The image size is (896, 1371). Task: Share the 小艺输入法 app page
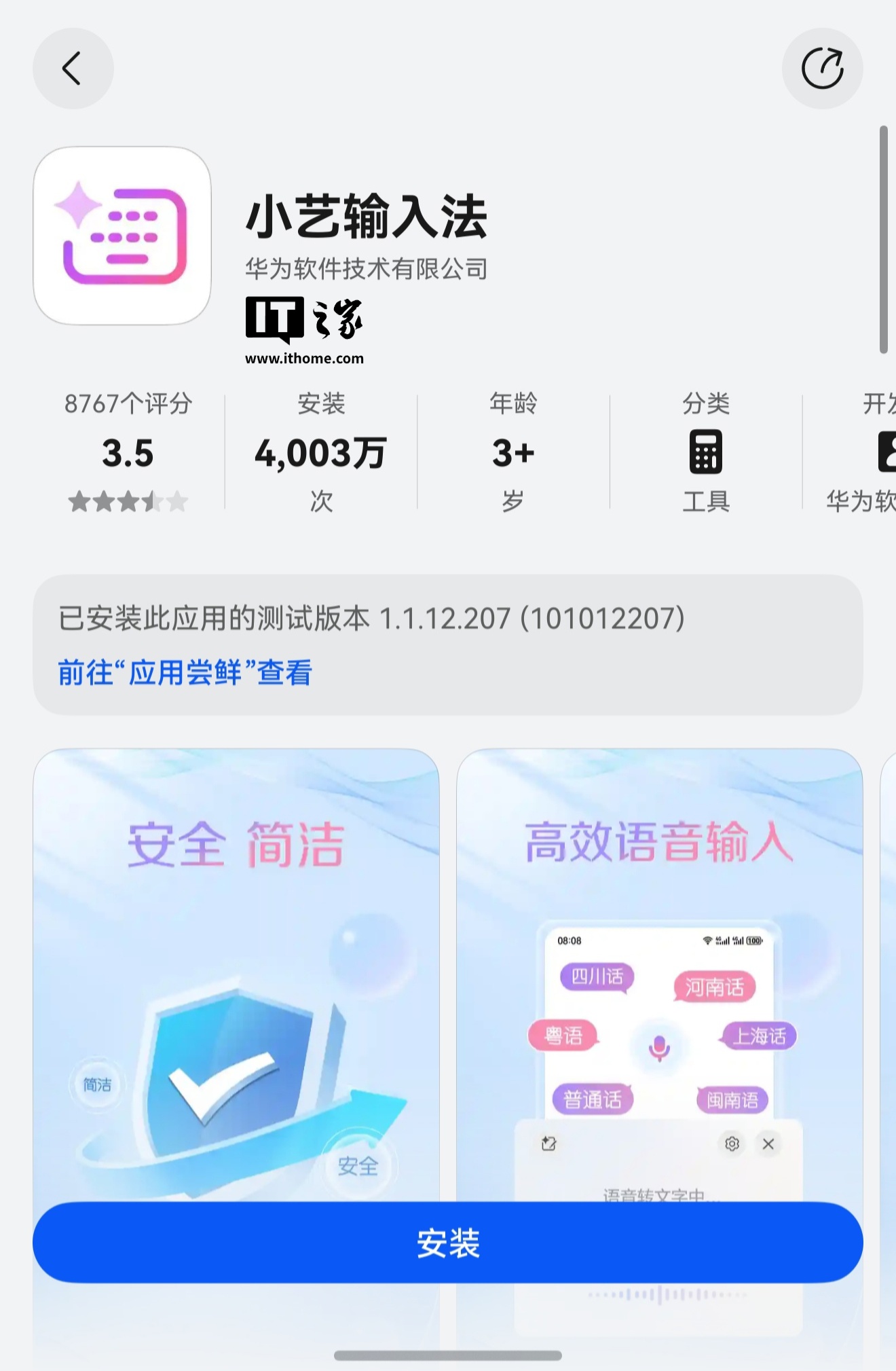coord(822,69)
